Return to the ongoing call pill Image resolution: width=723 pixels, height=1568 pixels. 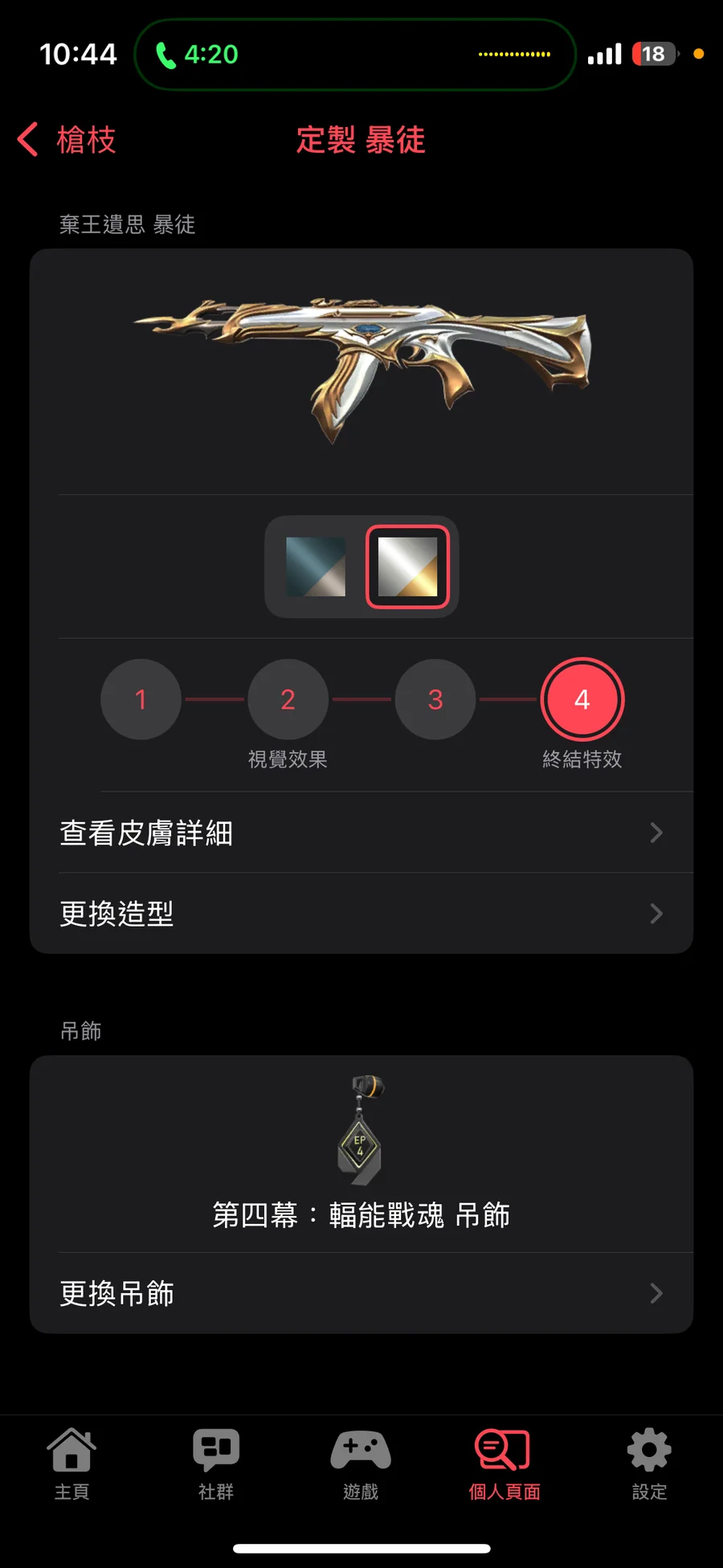coord(354,55)
